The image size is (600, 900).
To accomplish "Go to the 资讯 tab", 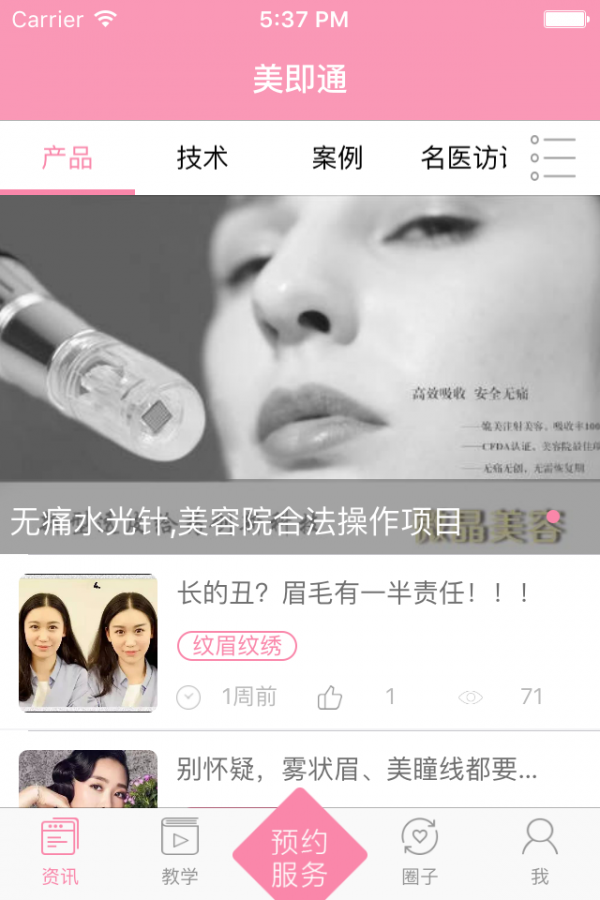I will (x=60, y=852).
